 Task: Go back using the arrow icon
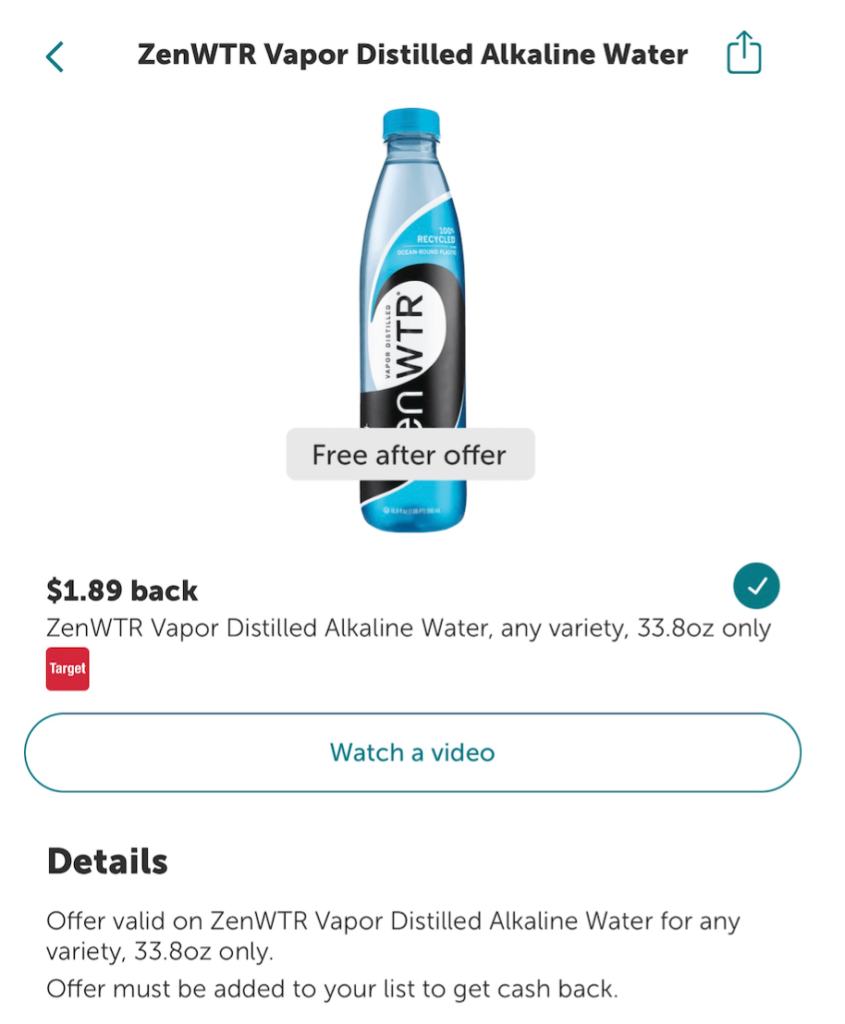(55, 57)
